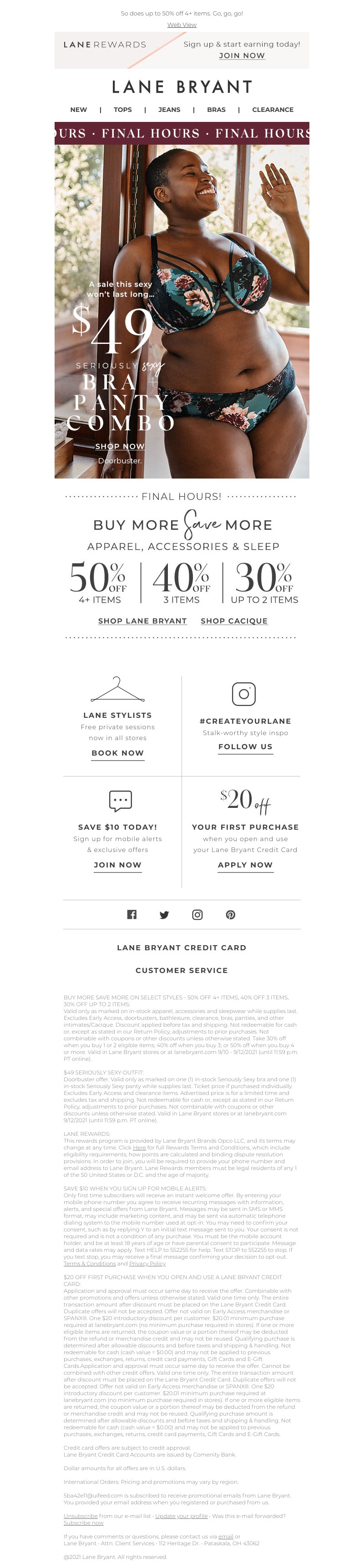The image size is (364, 1568).
Task: Tap APPLY NOW for the credit card
Action: click(245, 865)
